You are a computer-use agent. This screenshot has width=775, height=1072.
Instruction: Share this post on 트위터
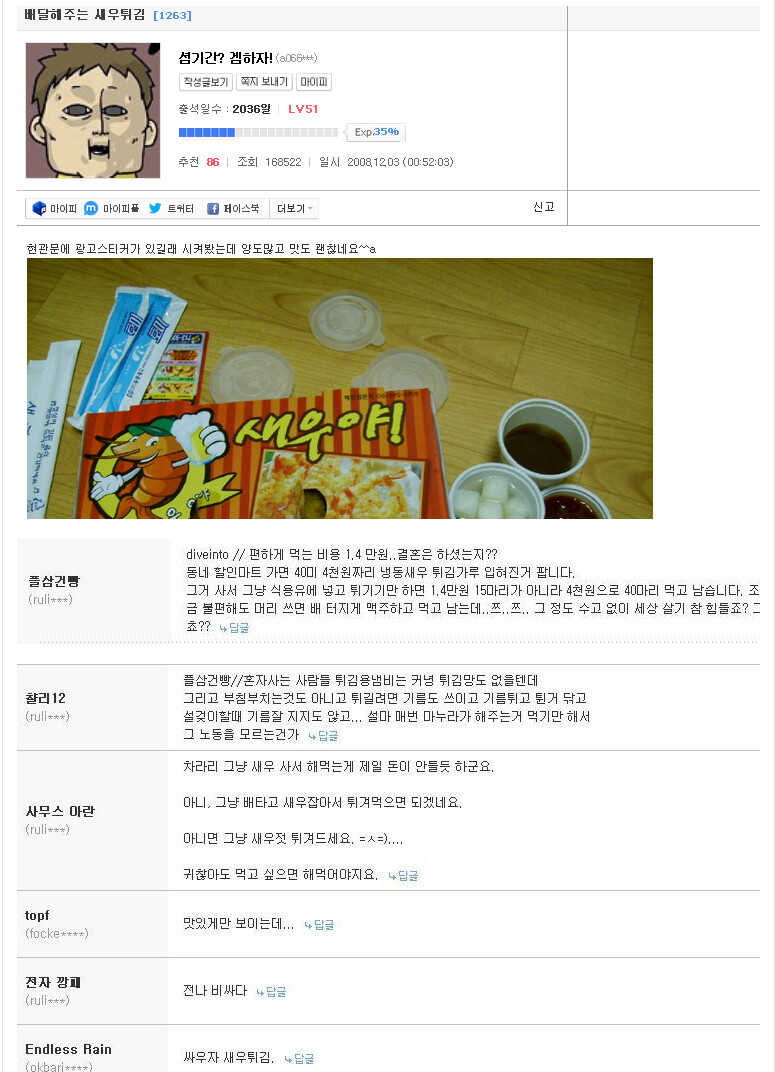[171, 208]
